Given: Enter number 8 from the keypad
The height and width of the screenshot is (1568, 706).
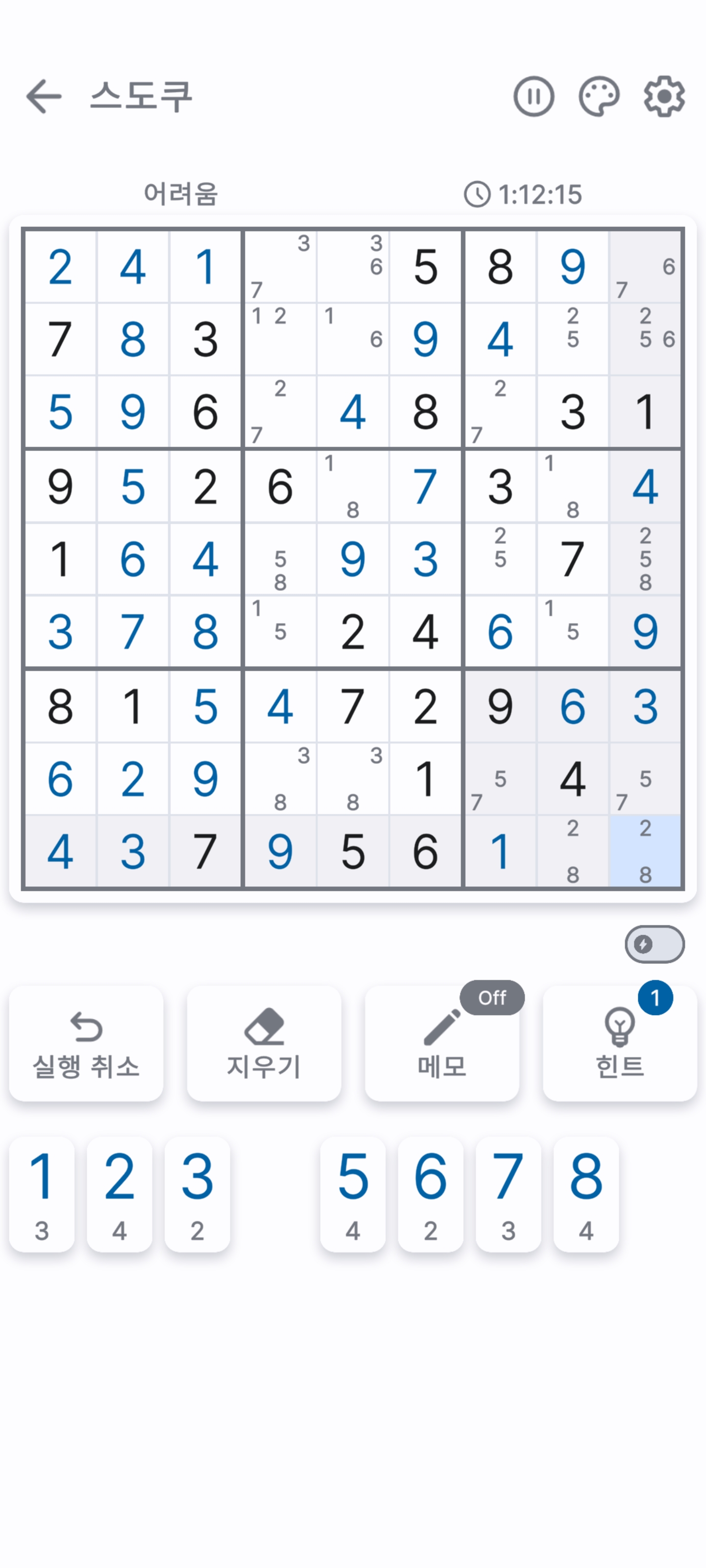Looking at the screenshot, I should pos(586,1194).
